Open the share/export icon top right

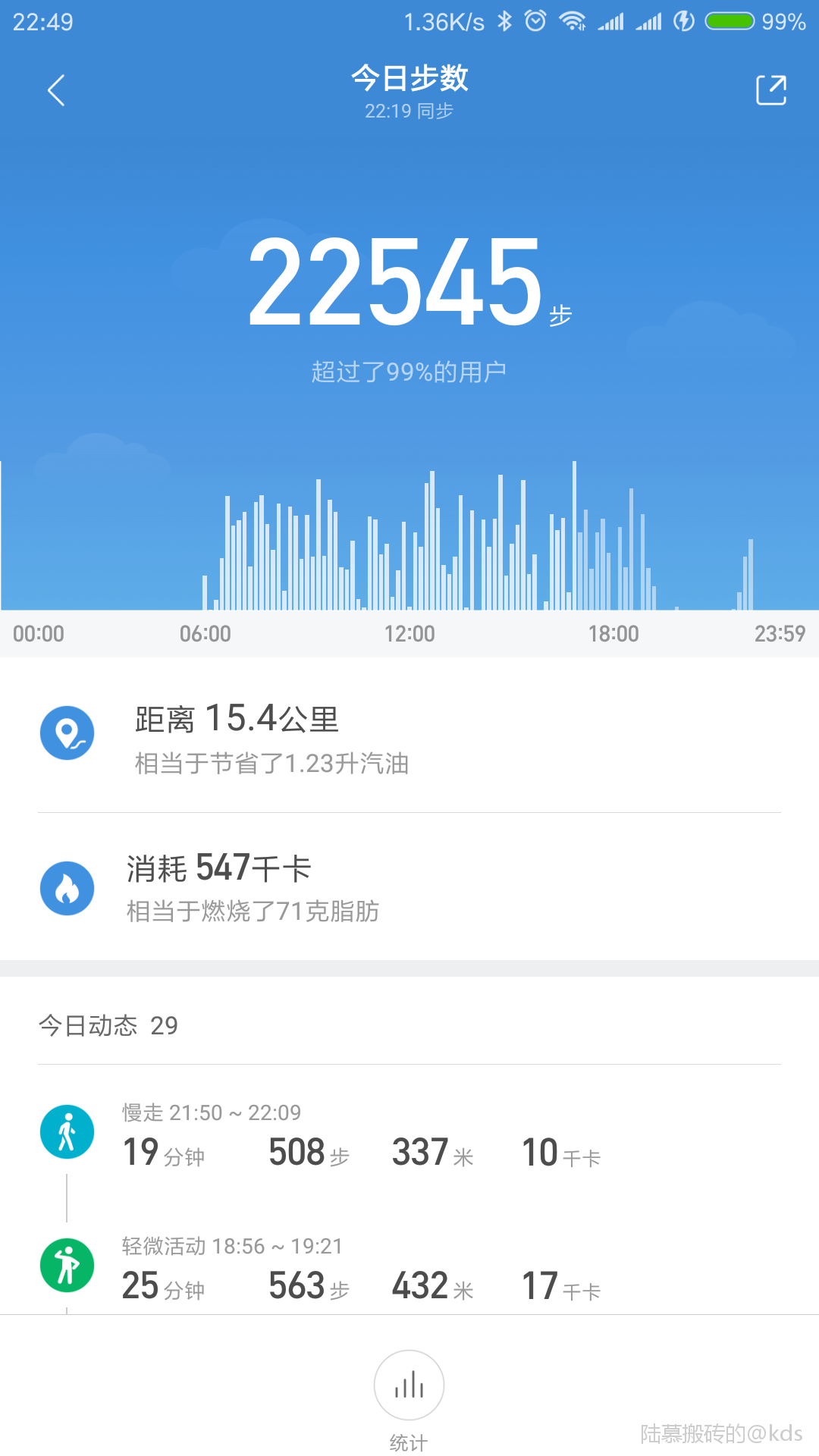coord(770,89)
